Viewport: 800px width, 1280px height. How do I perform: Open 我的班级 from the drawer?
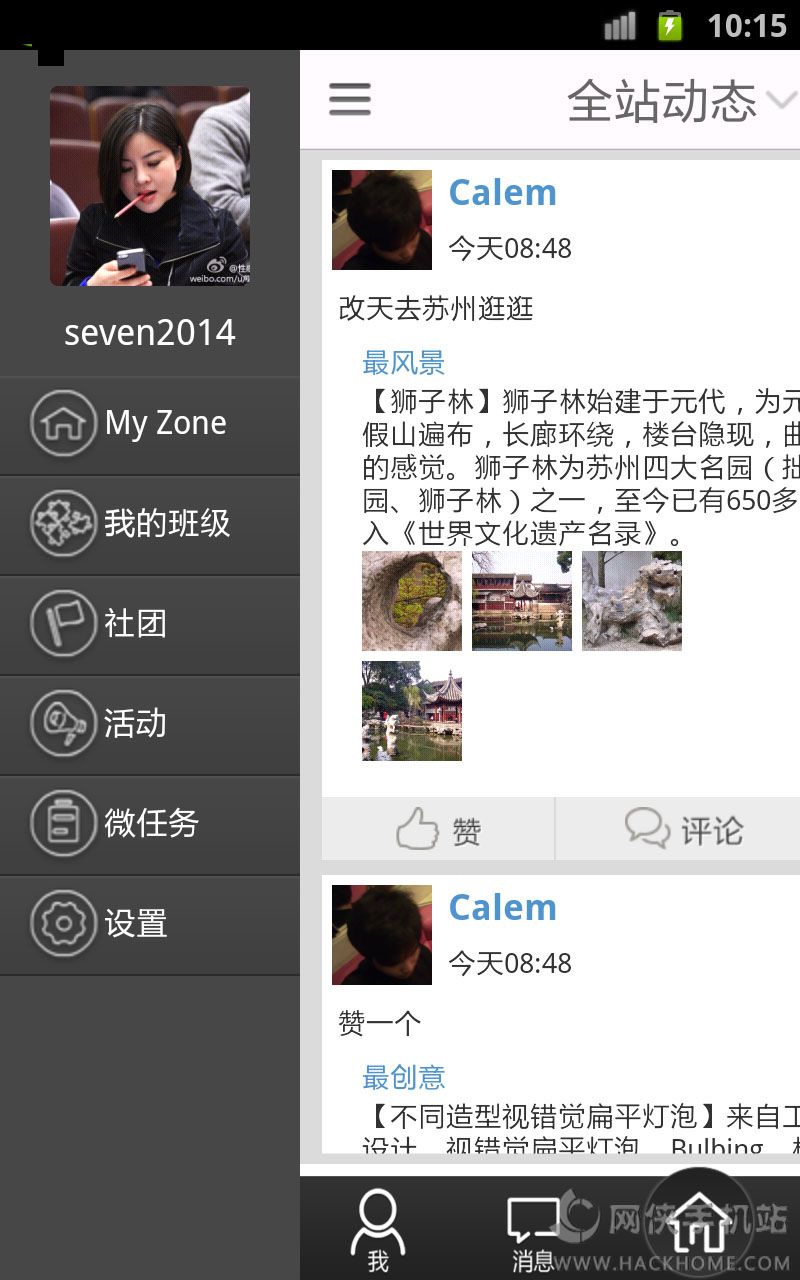coord(150,525)
